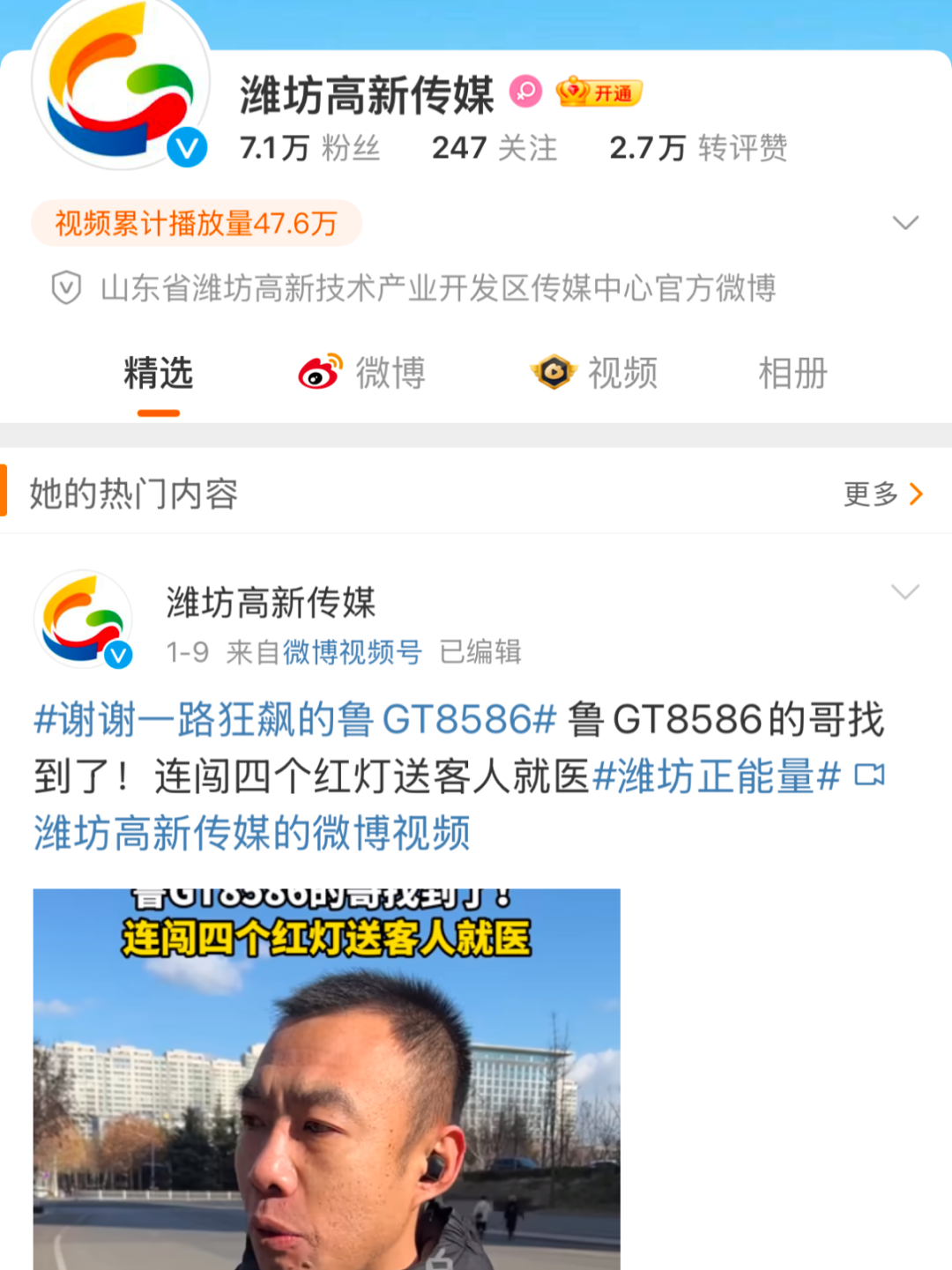Image resolution: width=952 pixels, height=1270 pixels.
Task: Switch to the 视频 tab
Action: click(595, 374)
